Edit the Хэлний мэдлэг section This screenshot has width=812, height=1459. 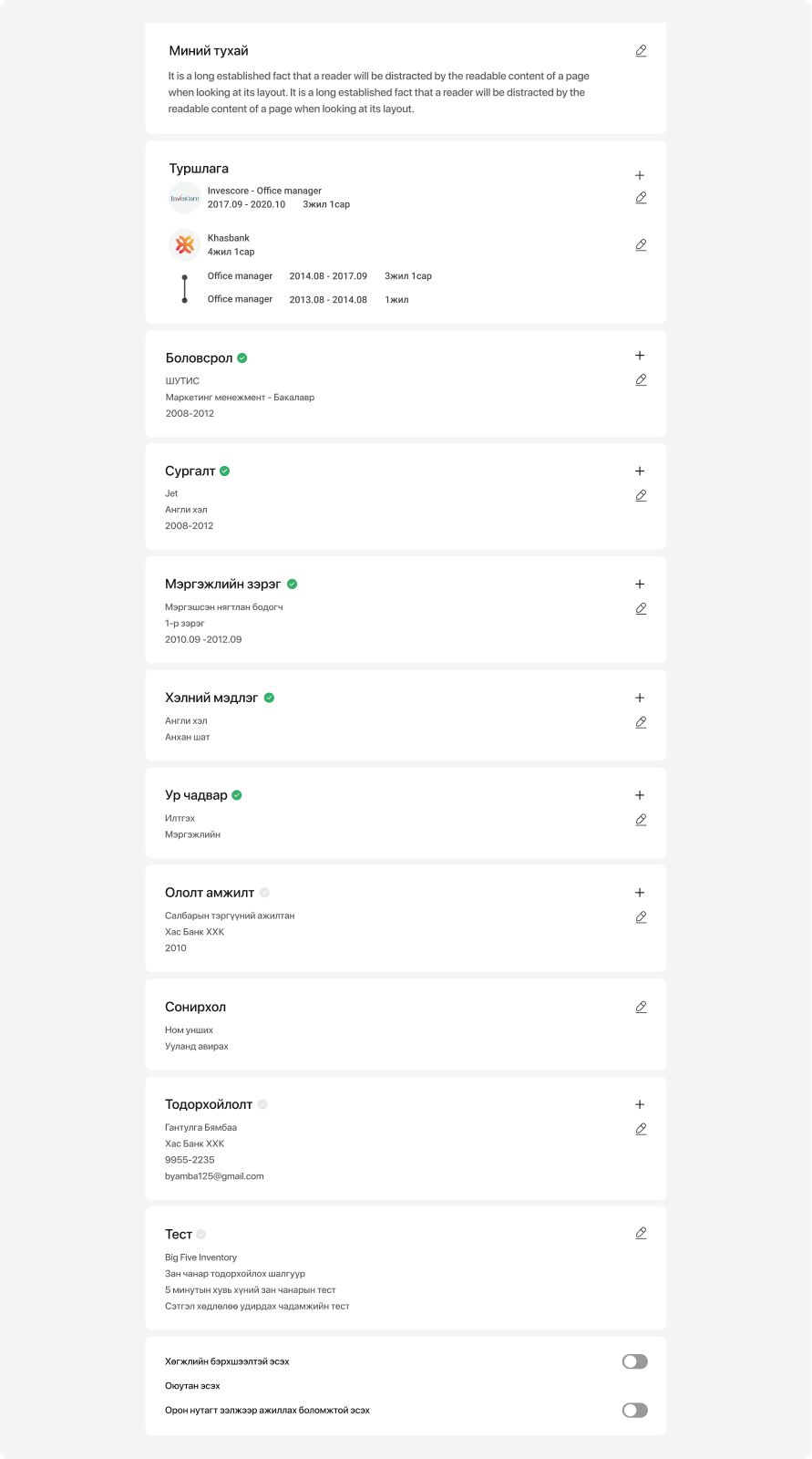[641, 722]
